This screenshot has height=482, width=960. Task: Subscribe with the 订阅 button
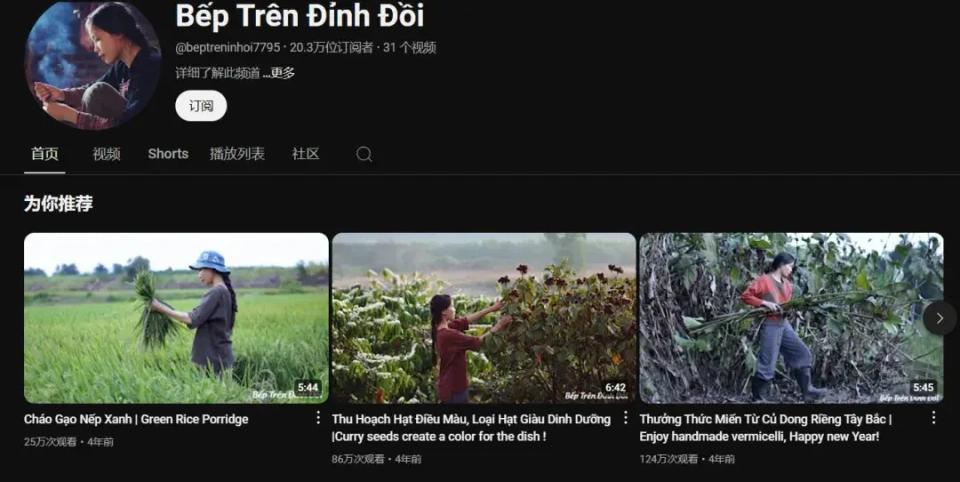pos(201,105)
